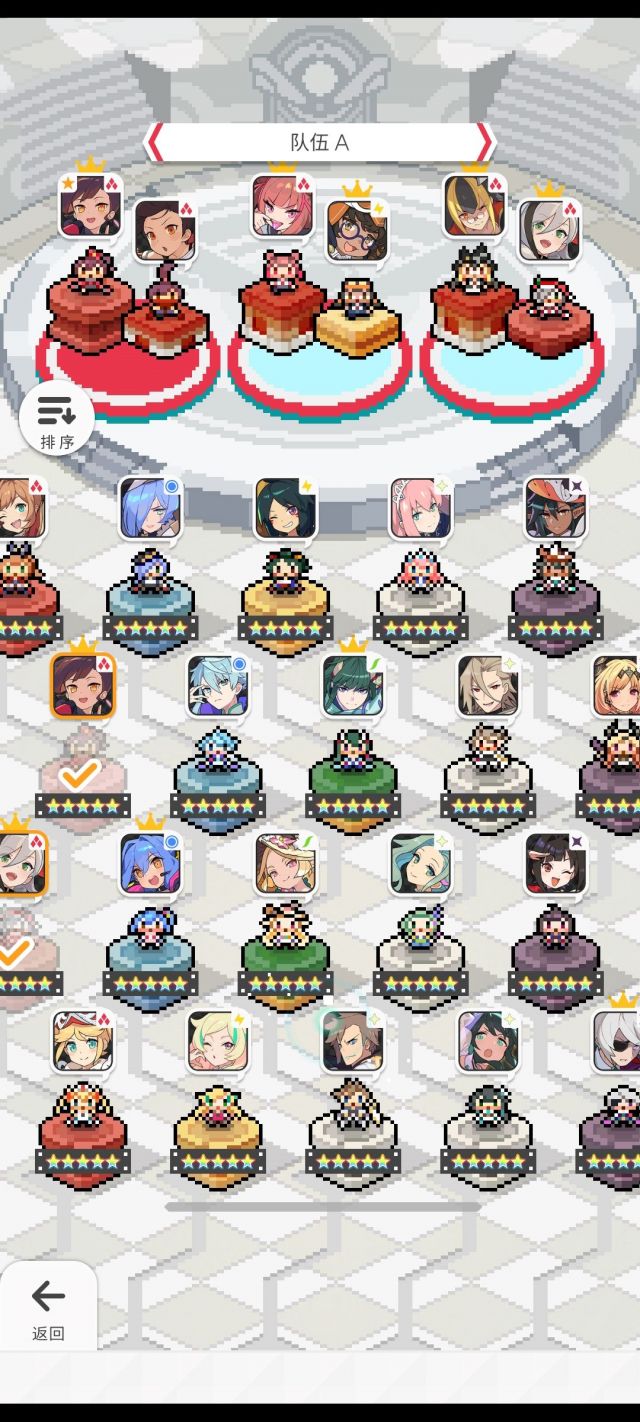This screenshot has height=1422, width=640.
Task: Select blonde horned team member on right platform
Action: (474, 205)
